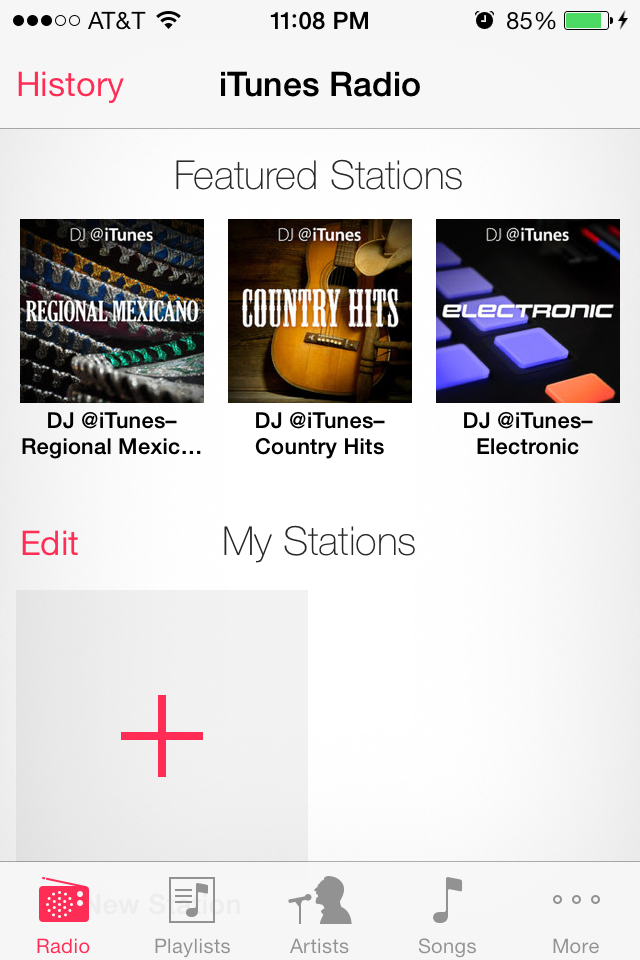Switch to the Songs tab
The image size is (640, 960).
pos(447,913)
